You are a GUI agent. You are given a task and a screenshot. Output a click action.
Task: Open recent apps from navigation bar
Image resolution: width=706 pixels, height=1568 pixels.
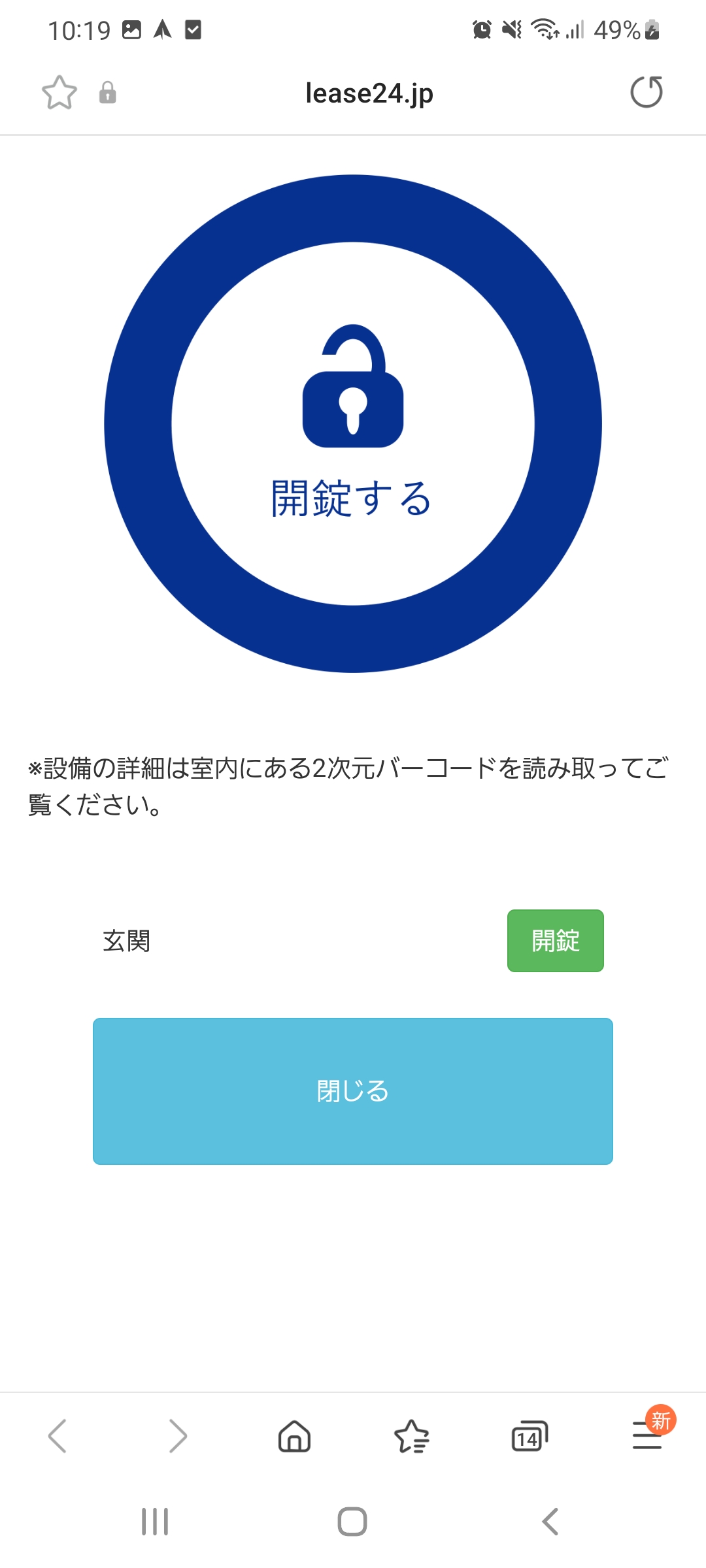[155, 1522]
